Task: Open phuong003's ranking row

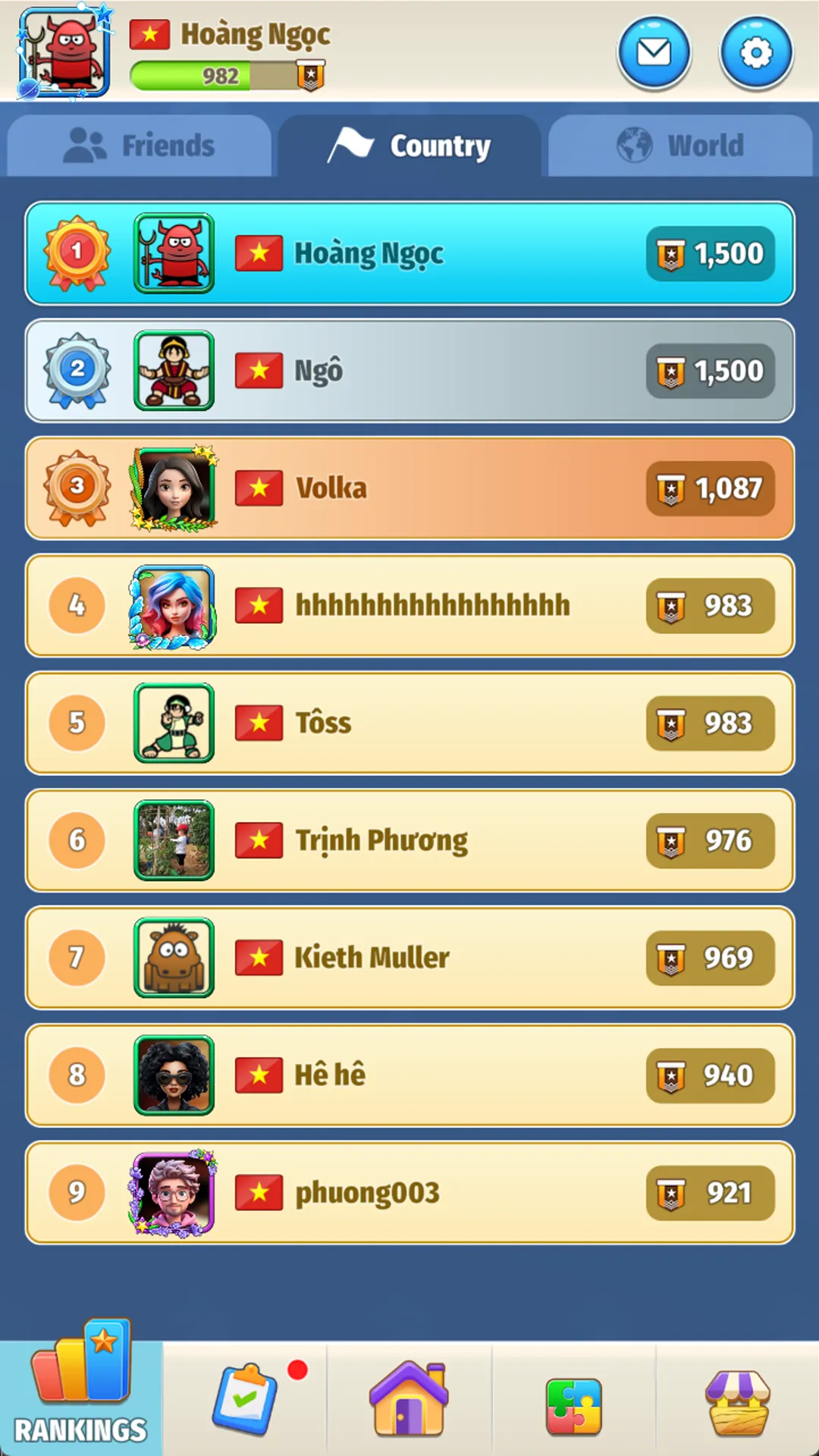Action: tap(409, 1193)
